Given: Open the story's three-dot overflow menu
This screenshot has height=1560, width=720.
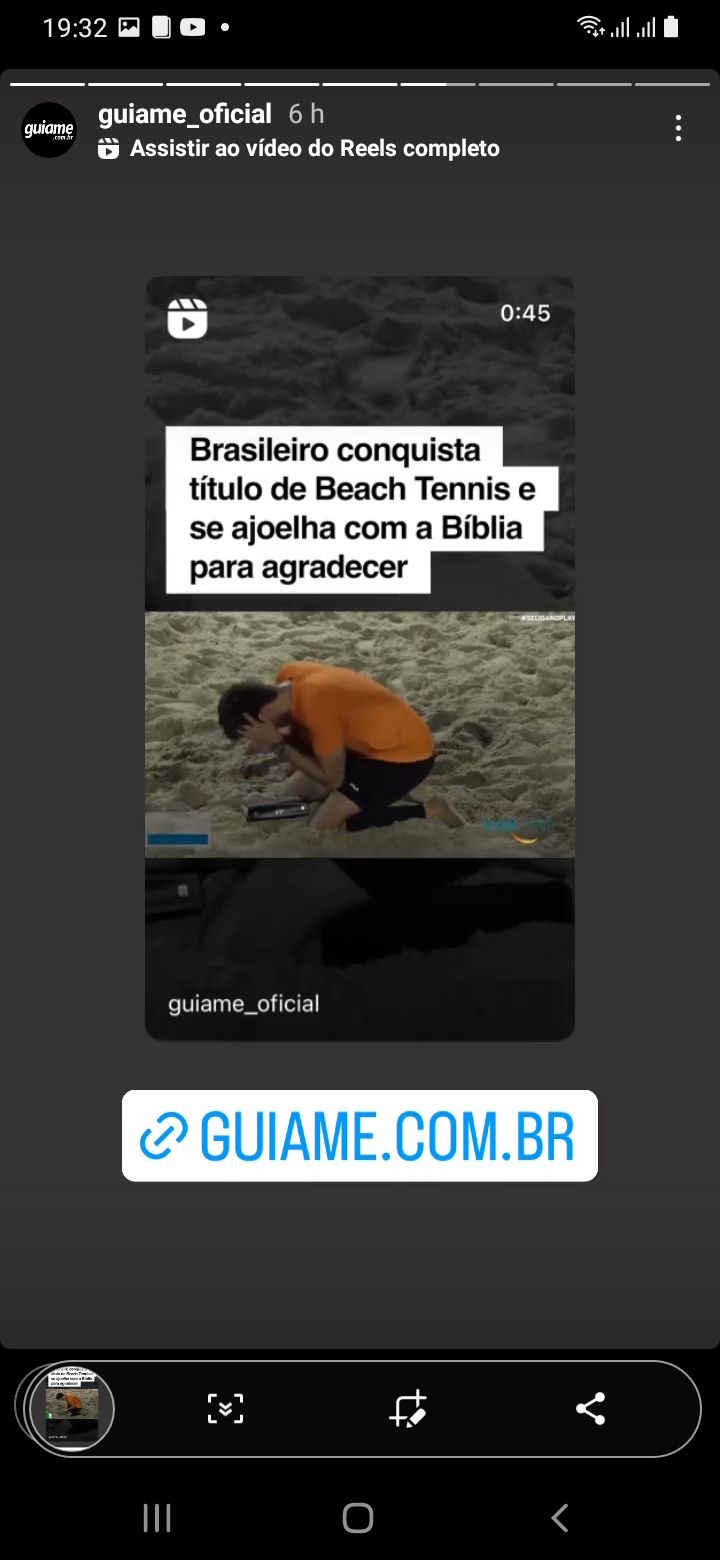Looking at the screenshot, I should tap(678, 128).
